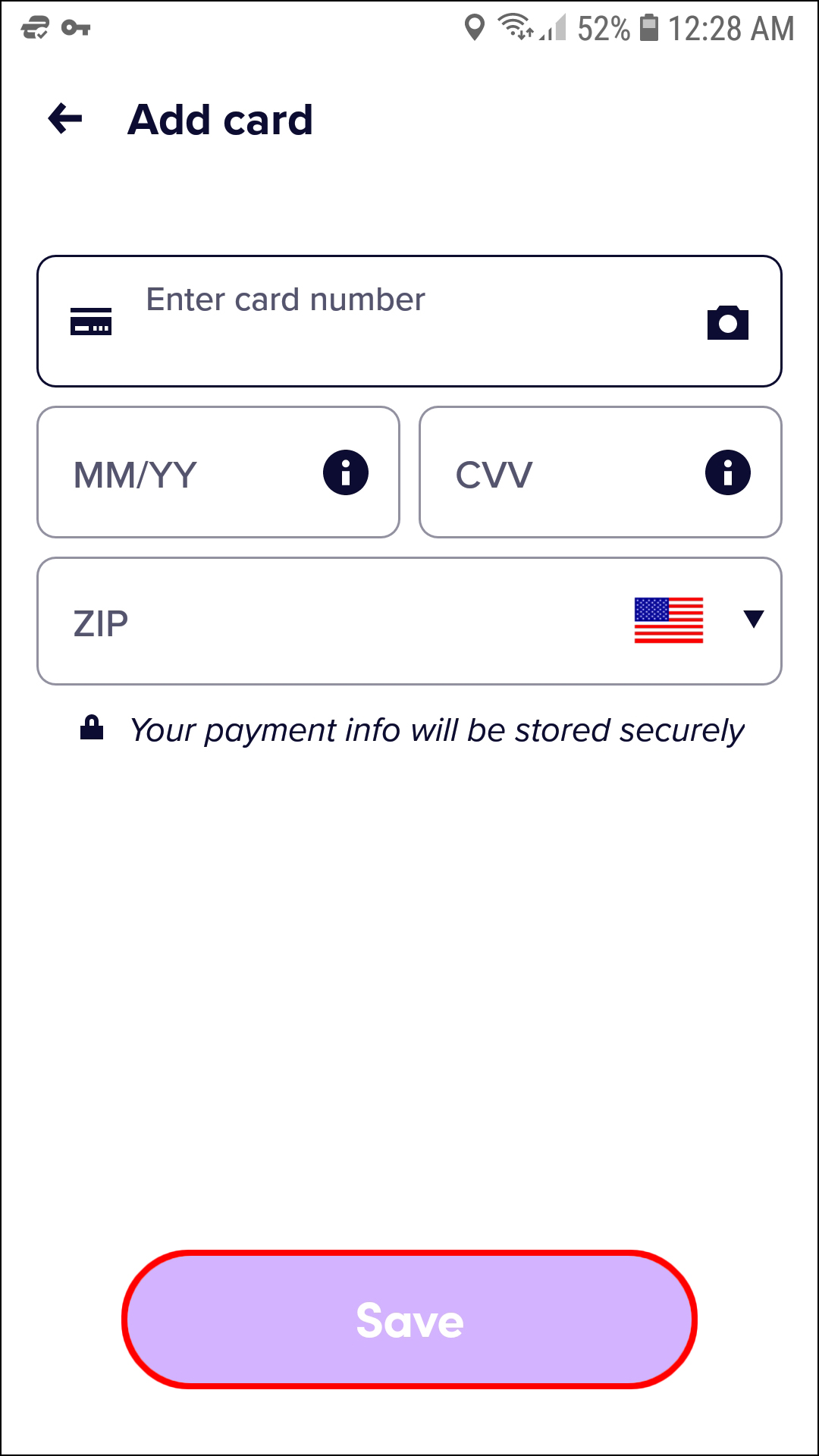Show the CVV info tooltip
Image resolution: width=819 pixels, height=1456 pixels.
(x=728, y=472)
